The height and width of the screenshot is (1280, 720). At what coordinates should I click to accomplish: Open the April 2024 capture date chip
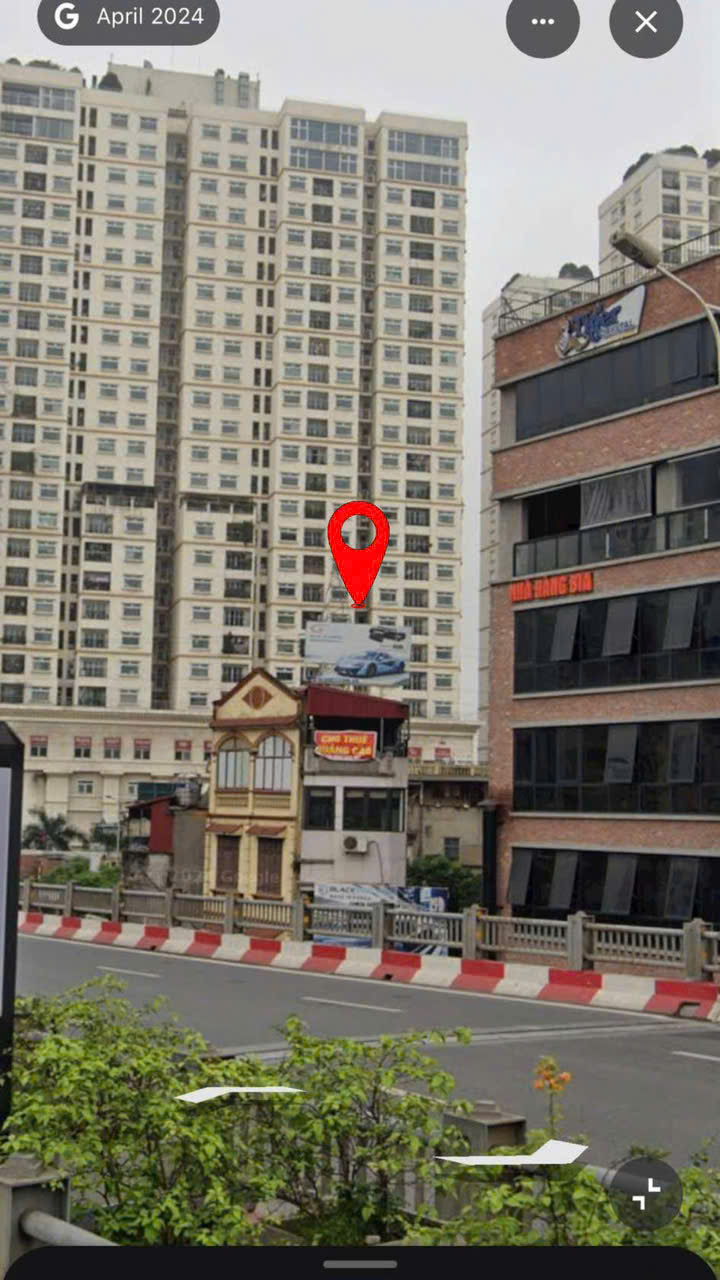[x=129, y=18]
